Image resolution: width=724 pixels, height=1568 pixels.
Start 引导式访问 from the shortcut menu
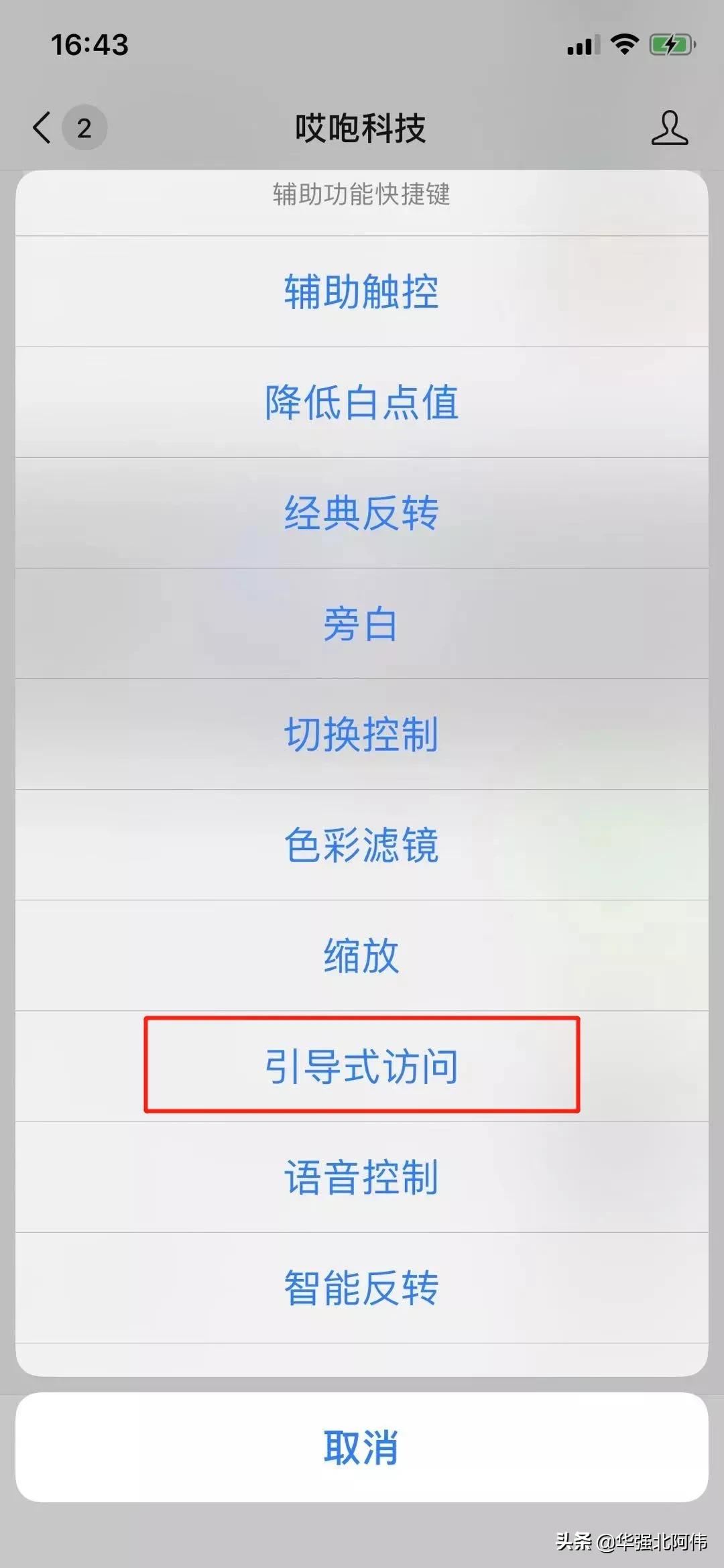coord(361,1066)
